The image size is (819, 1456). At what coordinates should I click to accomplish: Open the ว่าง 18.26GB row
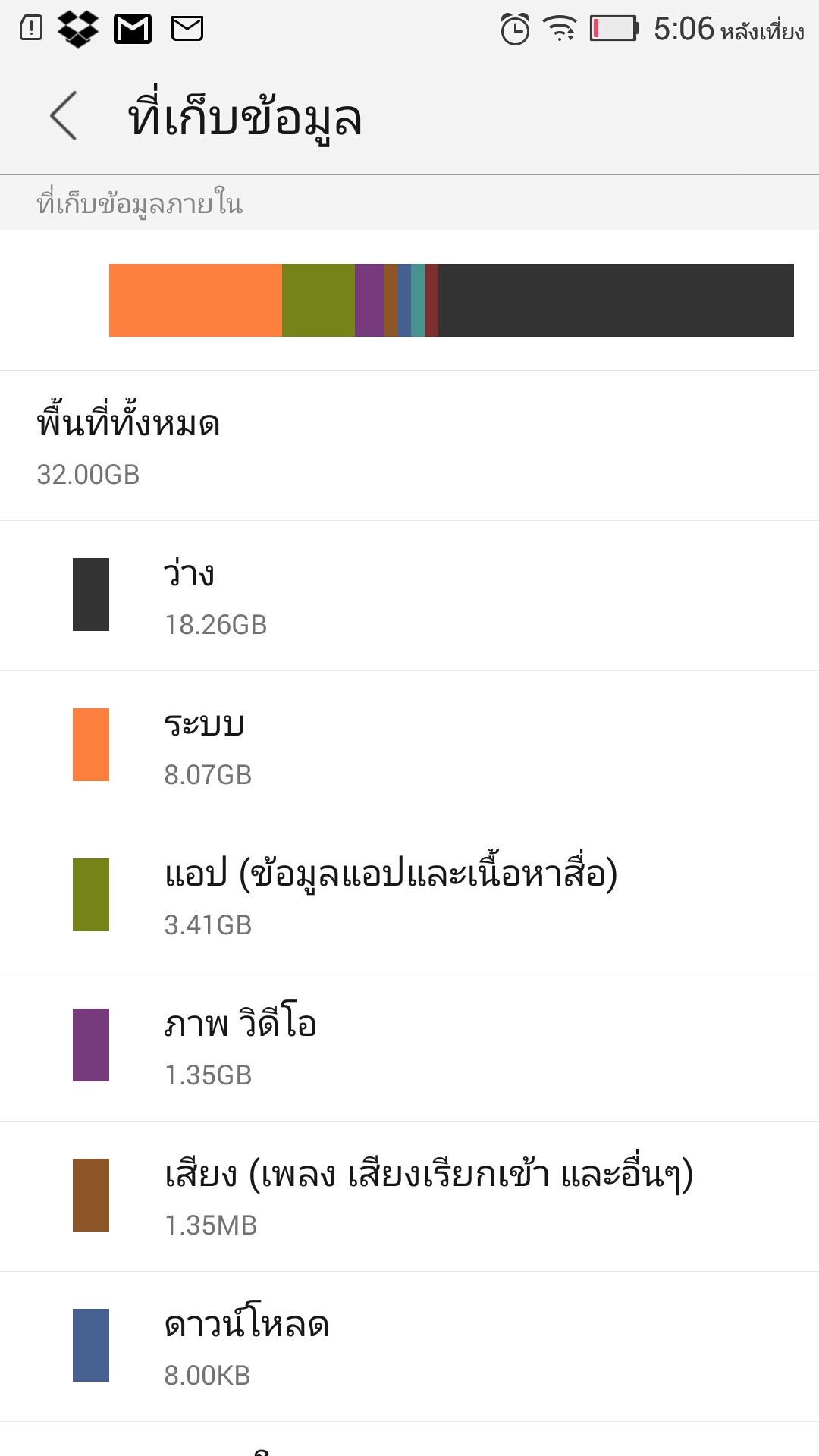point(409,596)
